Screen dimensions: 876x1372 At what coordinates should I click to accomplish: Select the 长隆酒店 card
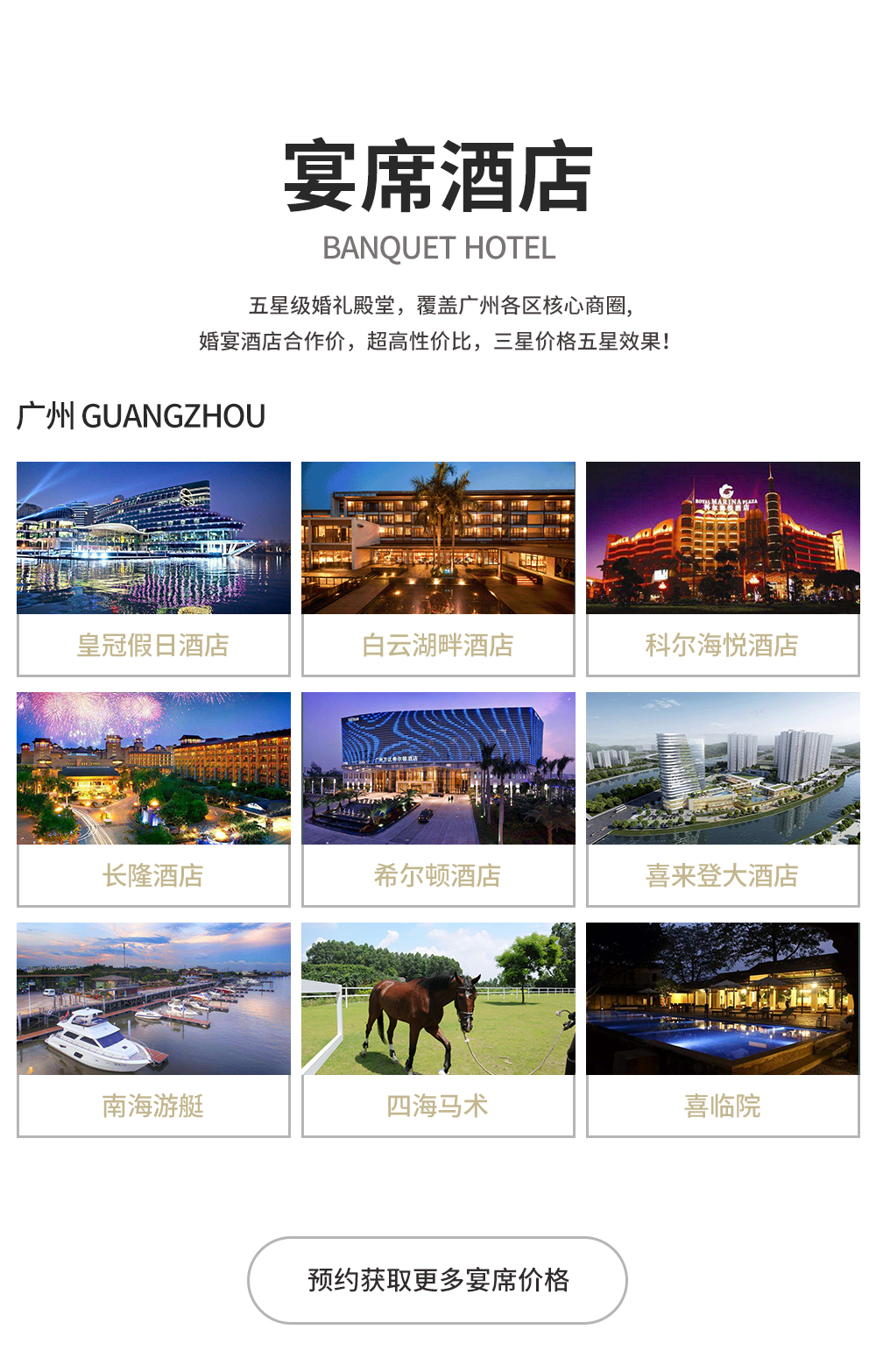(x=153, y=798)
